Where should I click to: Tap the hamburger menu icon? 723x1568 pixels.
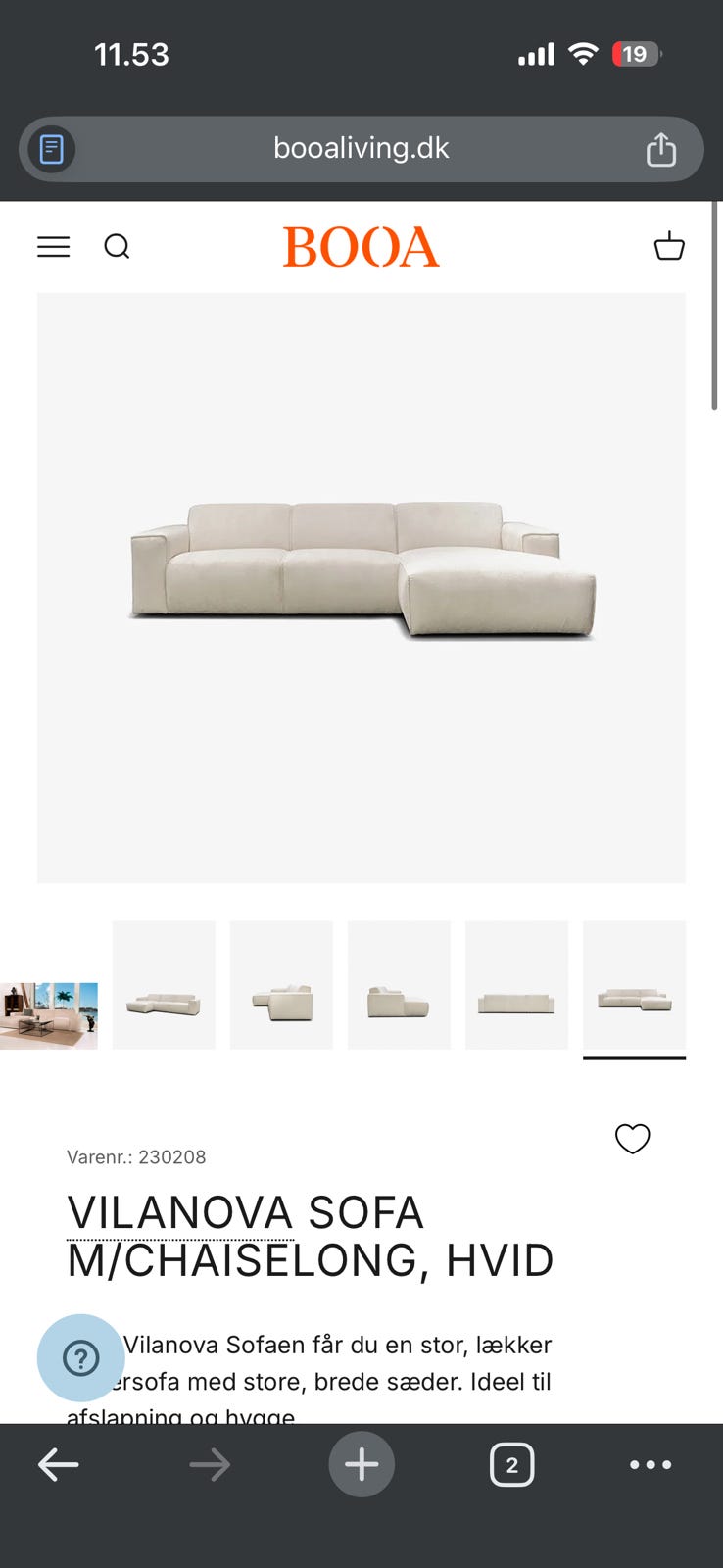point(53,246)
